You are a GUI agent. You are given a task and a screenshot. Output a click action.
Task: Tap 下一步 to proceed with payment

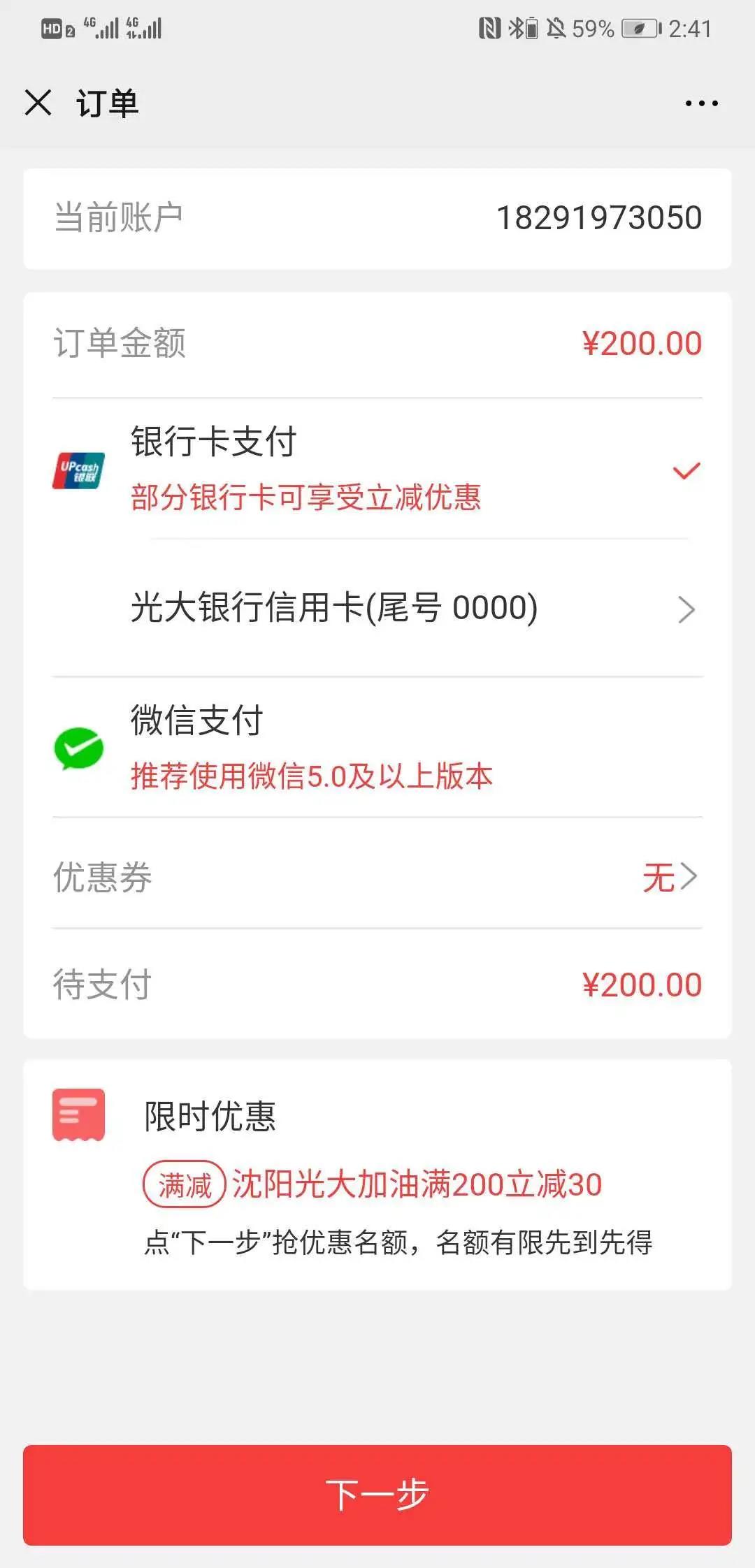[x=377, y=1495]
